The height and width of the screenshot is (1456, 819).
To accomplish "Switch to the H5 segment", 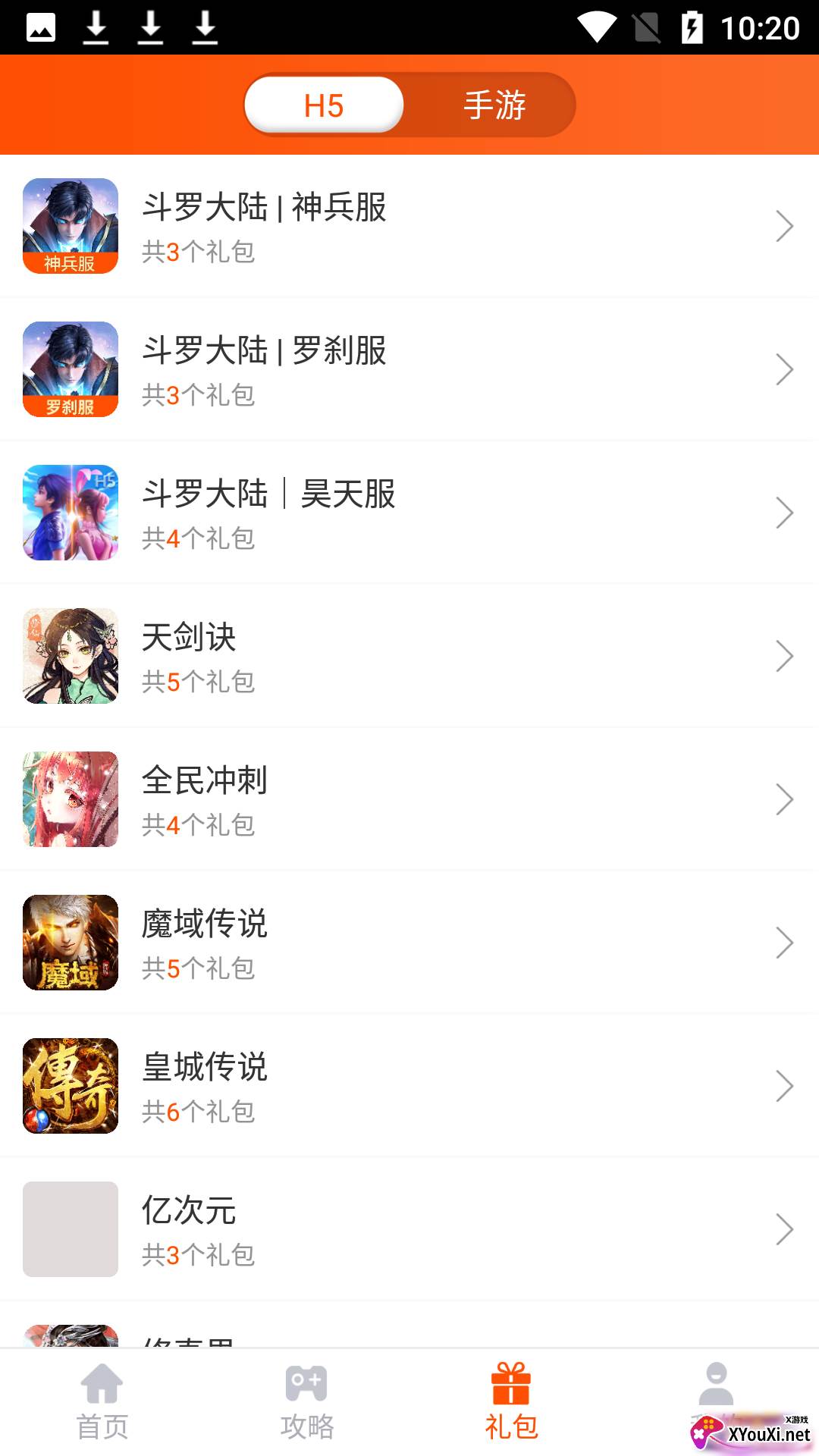I will (324, 105).
